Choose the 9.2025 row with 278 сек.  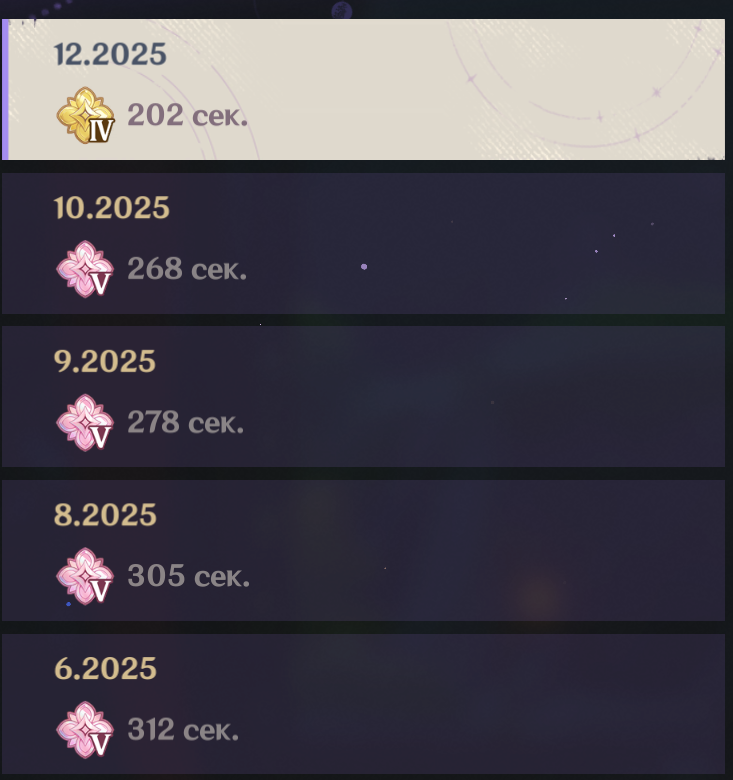(x=364, y=397)
